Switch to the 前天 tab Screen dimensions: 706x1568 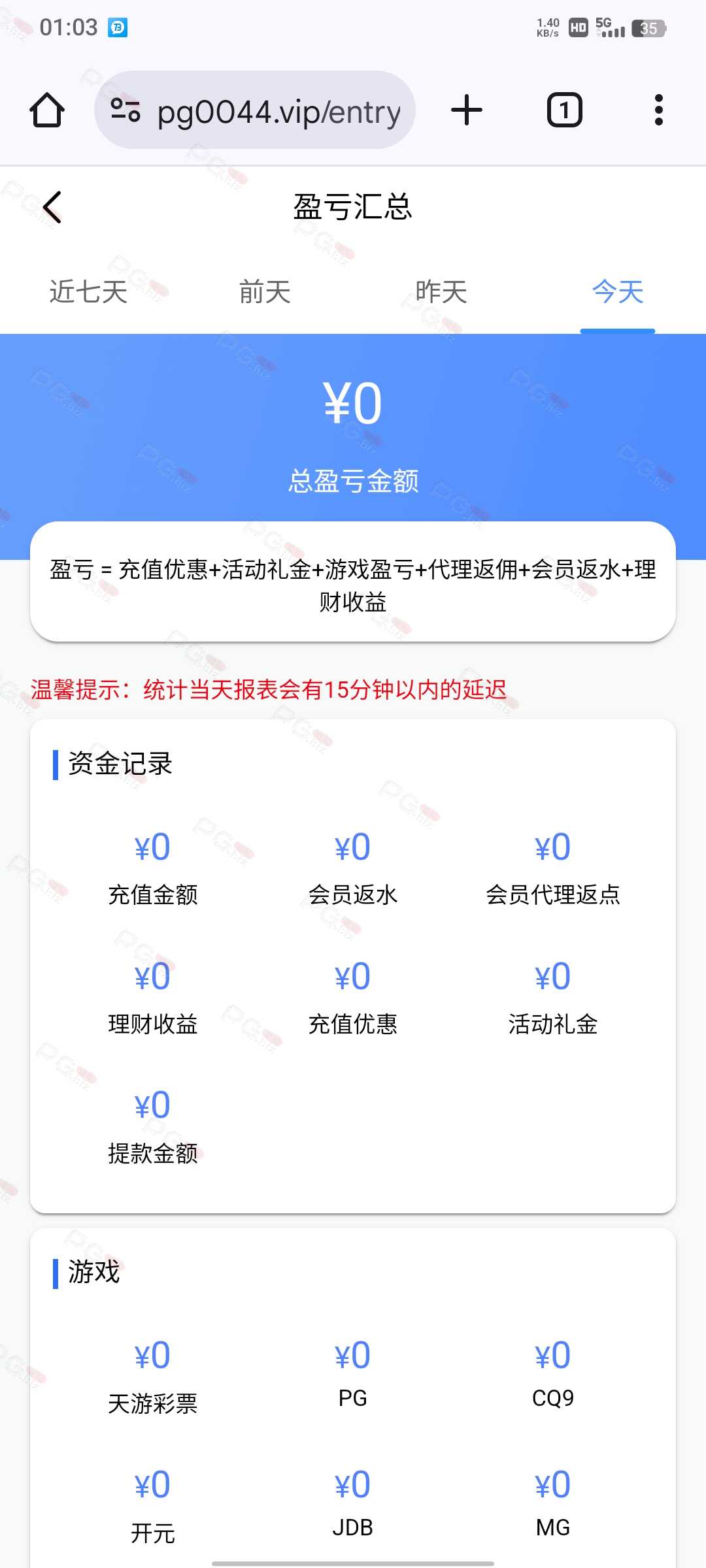click(x=265, y=292)
